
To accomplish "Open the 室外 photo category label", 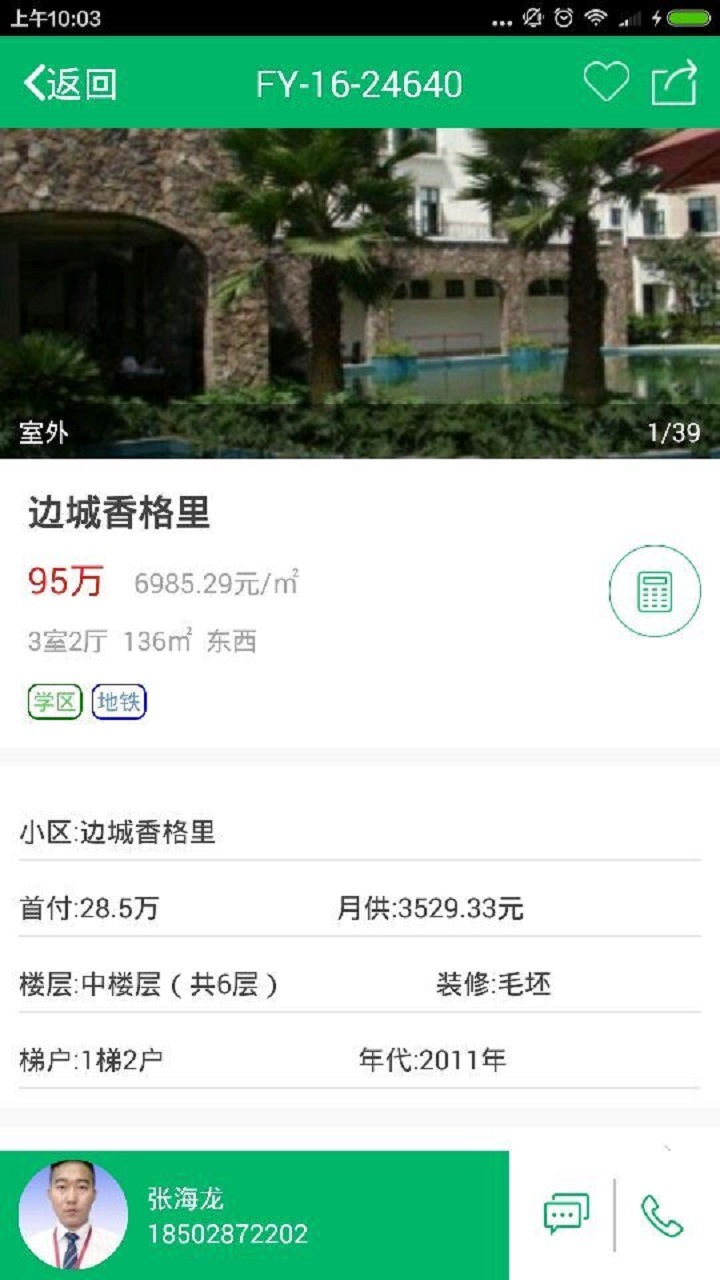I will pyautogui.click(x=38, y=432).
